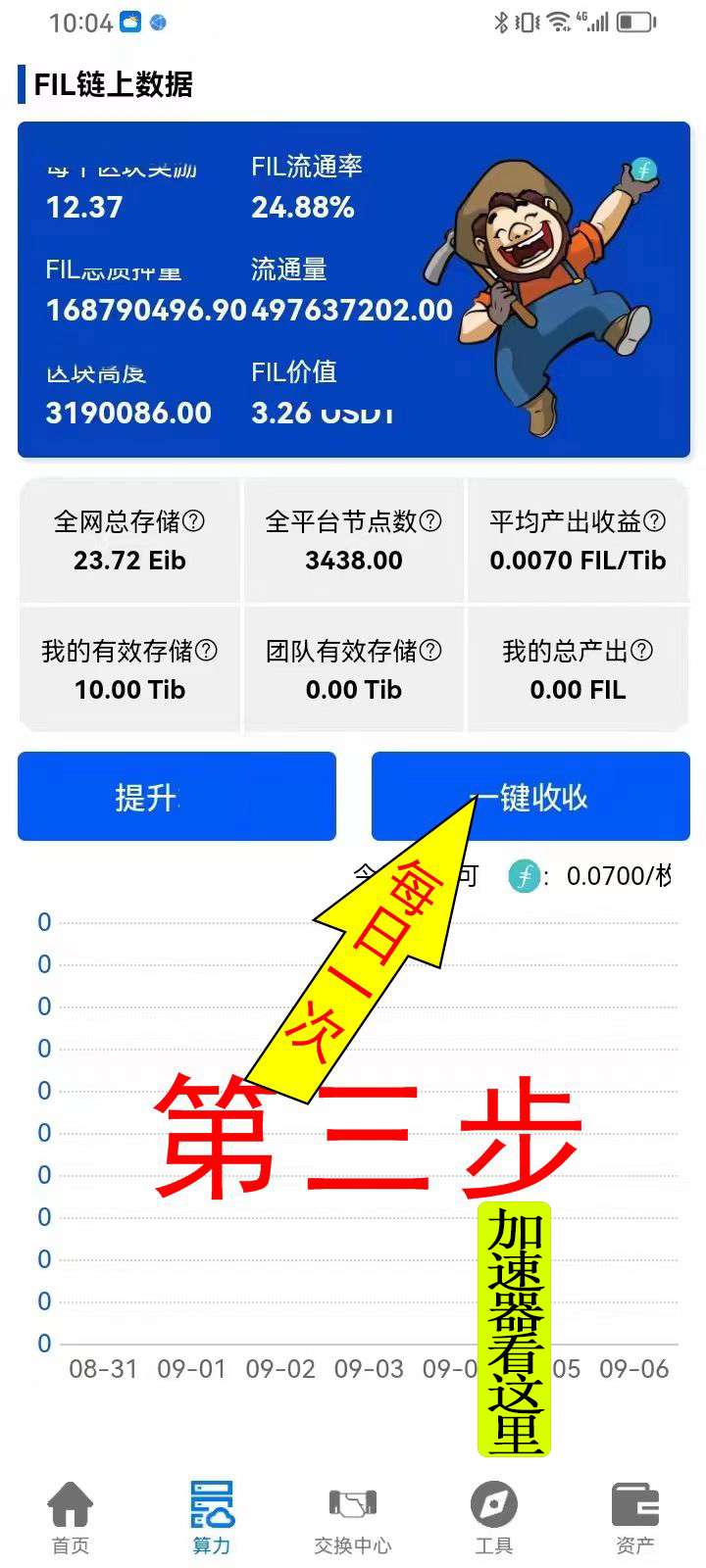706x1568 pixels.
Task: Tap the 提升 upgrade button
Action: 176,796
